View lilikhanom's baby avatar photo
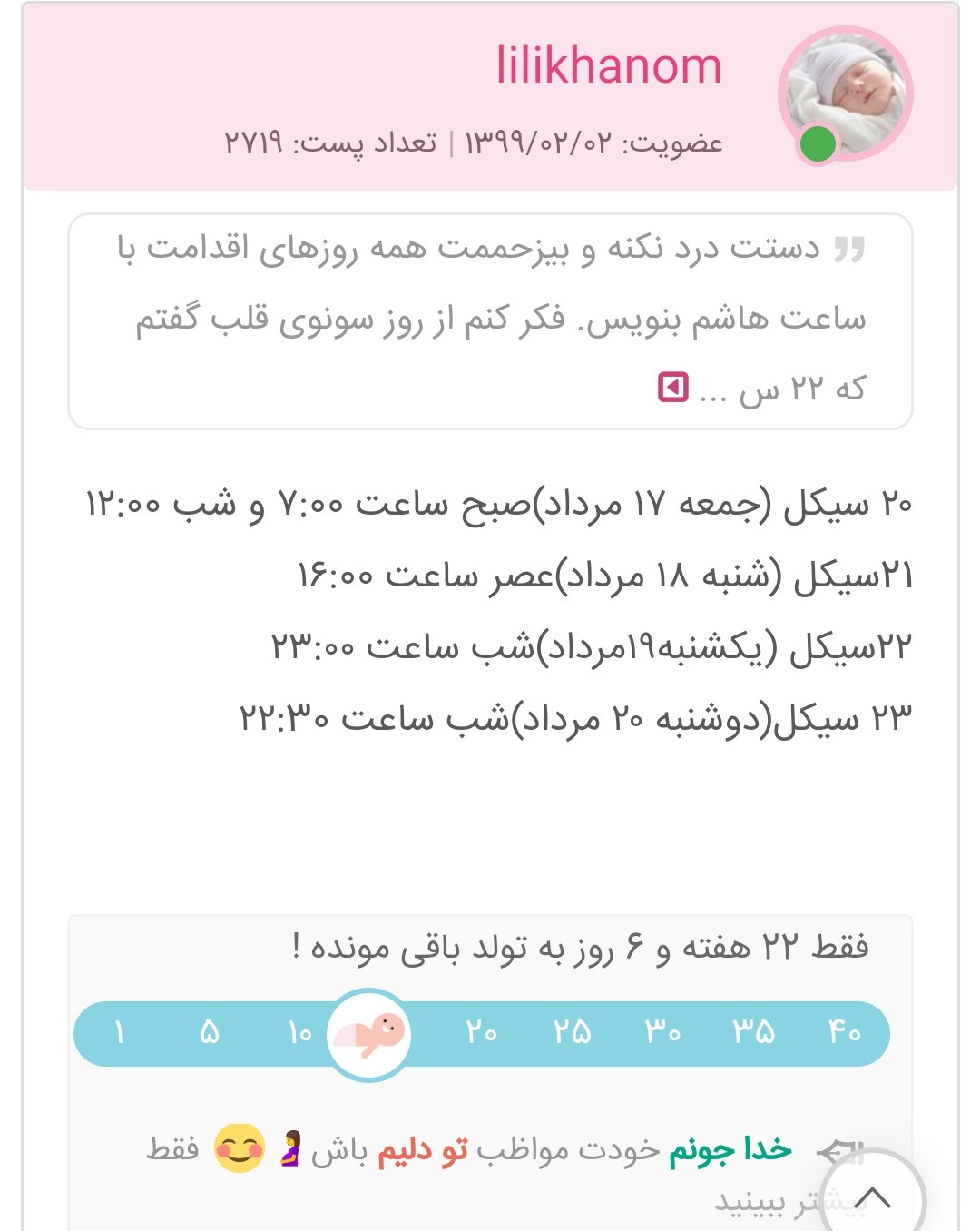Screen dimensions: 980x1231 click(x=845, y=94)
